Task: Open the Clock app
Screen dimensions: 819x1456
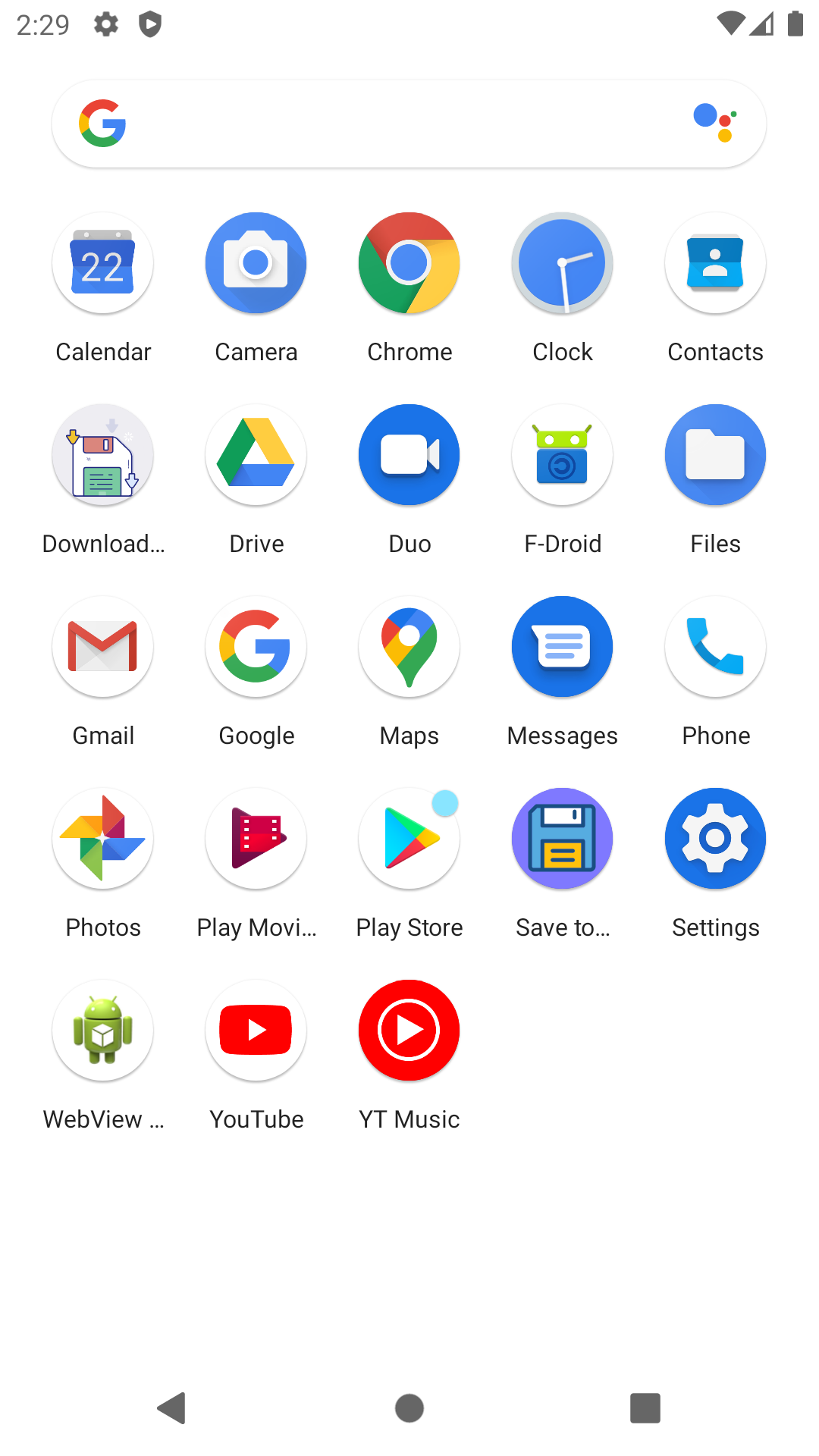Action: coord(563,263)
